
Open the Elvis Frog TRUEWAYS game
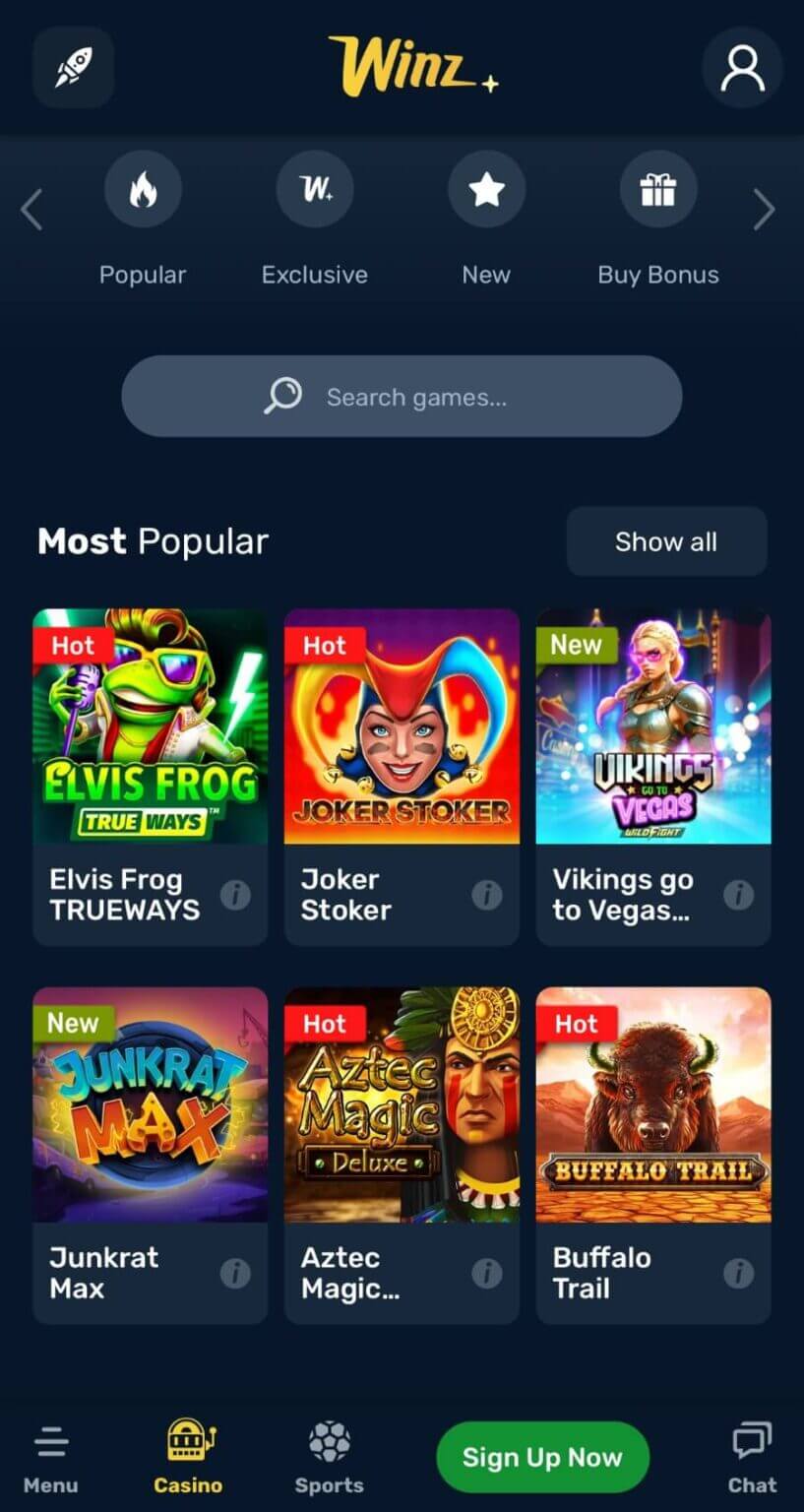point(151,726)
